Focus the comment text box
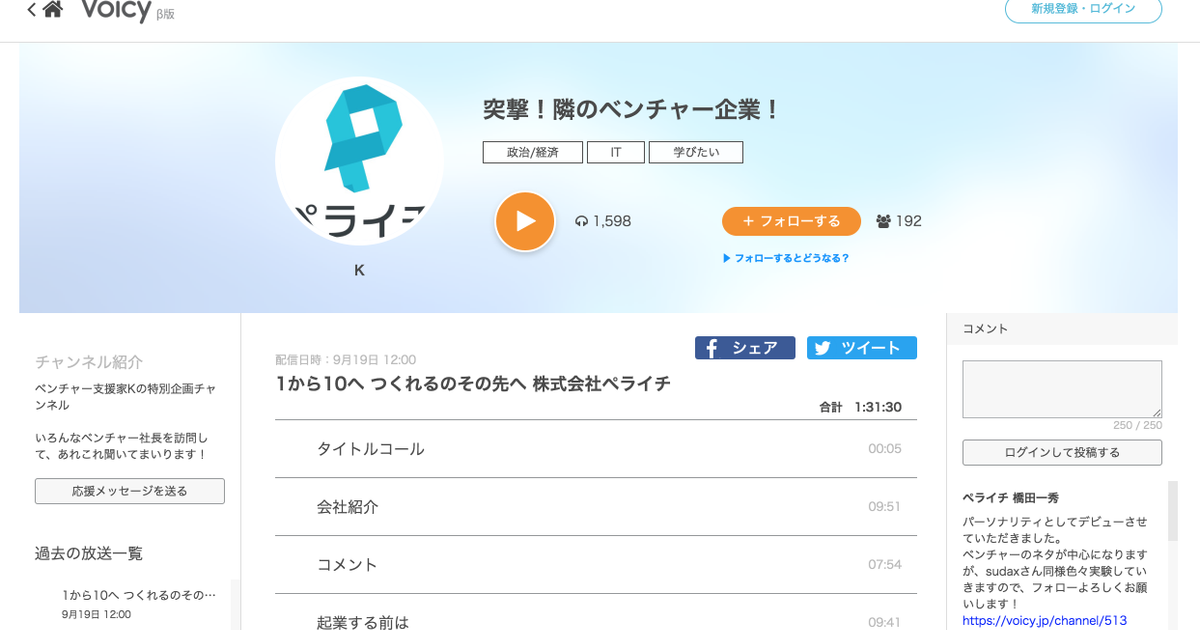 [x=1062, y=389]
